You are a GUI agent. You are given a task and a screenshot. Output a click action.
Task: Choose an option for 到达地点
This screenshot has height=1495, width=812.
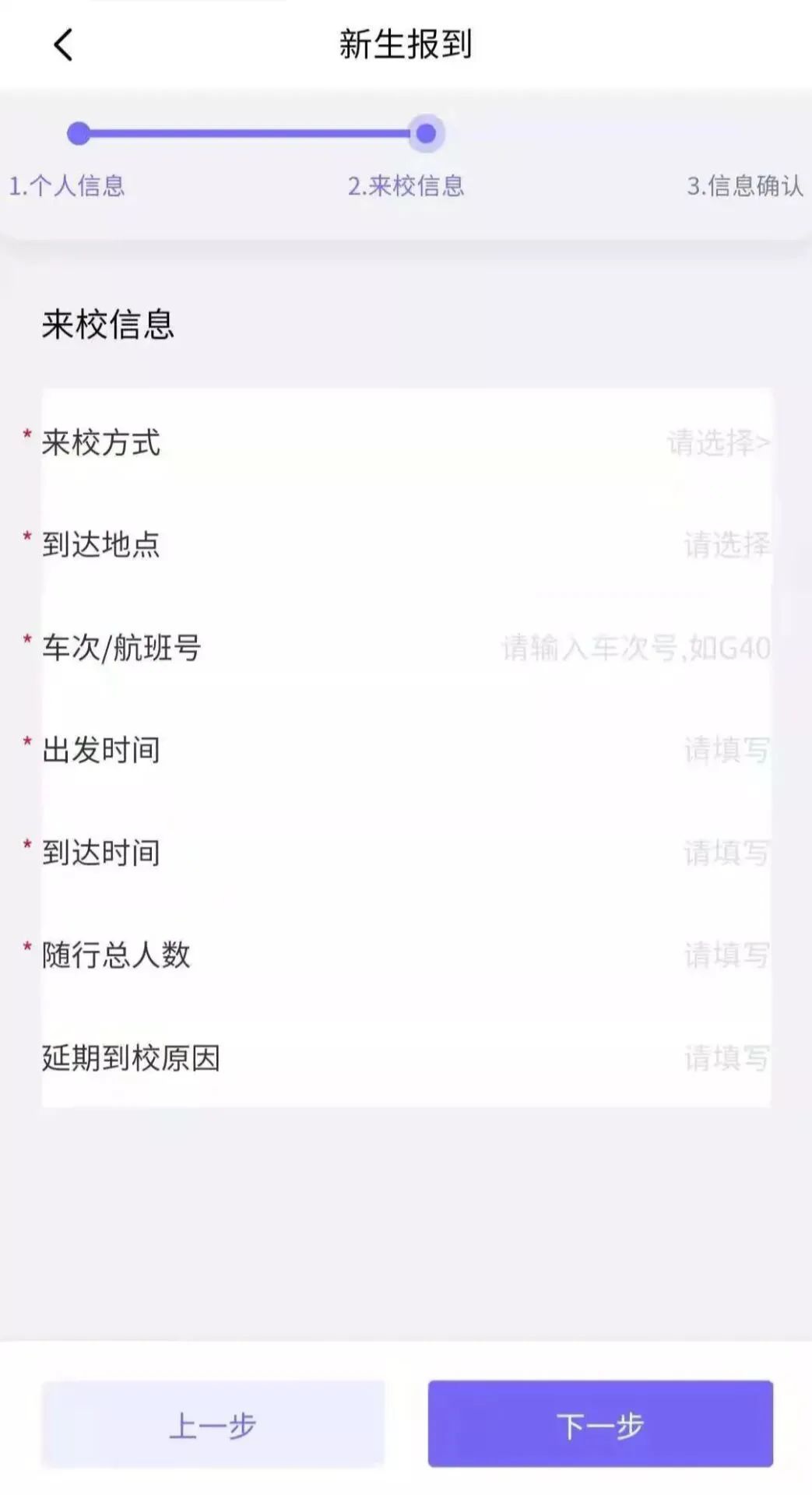click(x=726, y=545)
